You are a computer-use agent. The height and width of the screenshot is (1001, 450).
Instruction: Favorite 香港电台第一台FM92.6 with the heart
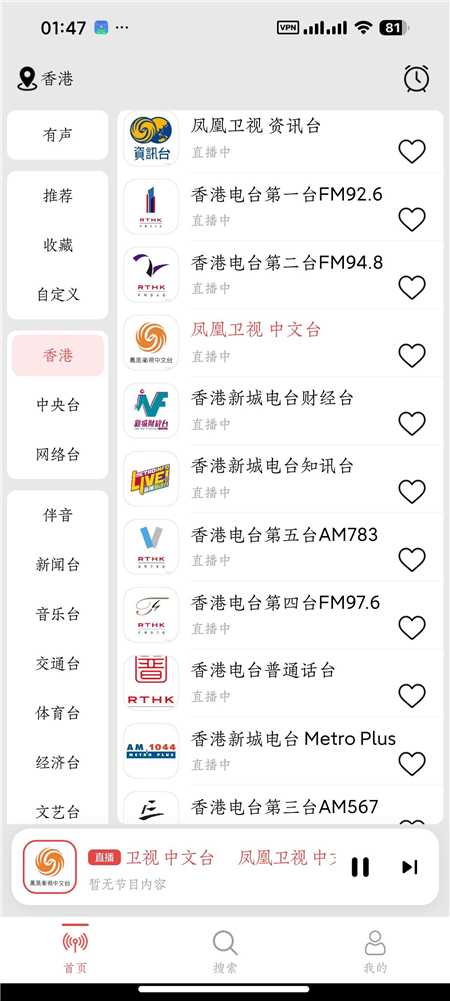(x=412, y=220)
